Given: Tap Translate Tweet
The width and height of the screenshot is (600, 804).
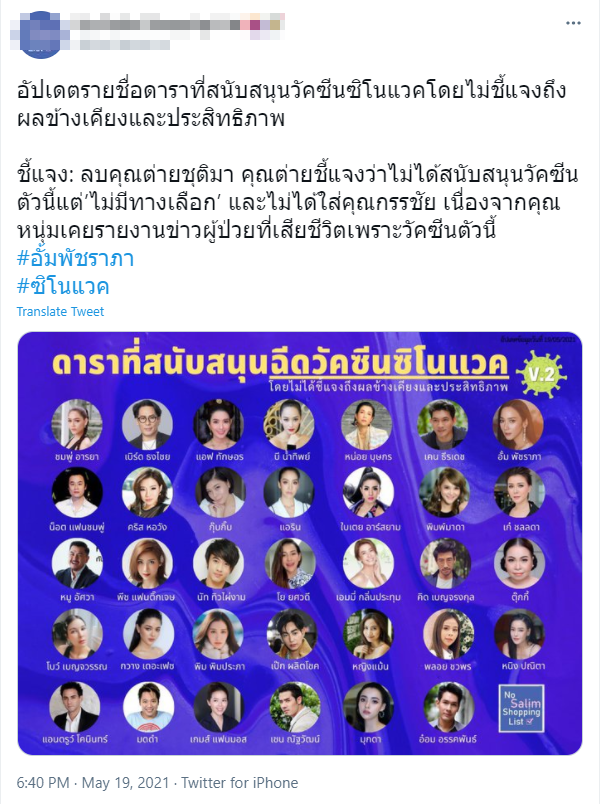Looking at the screenshot, I should [x=60, y=311].
